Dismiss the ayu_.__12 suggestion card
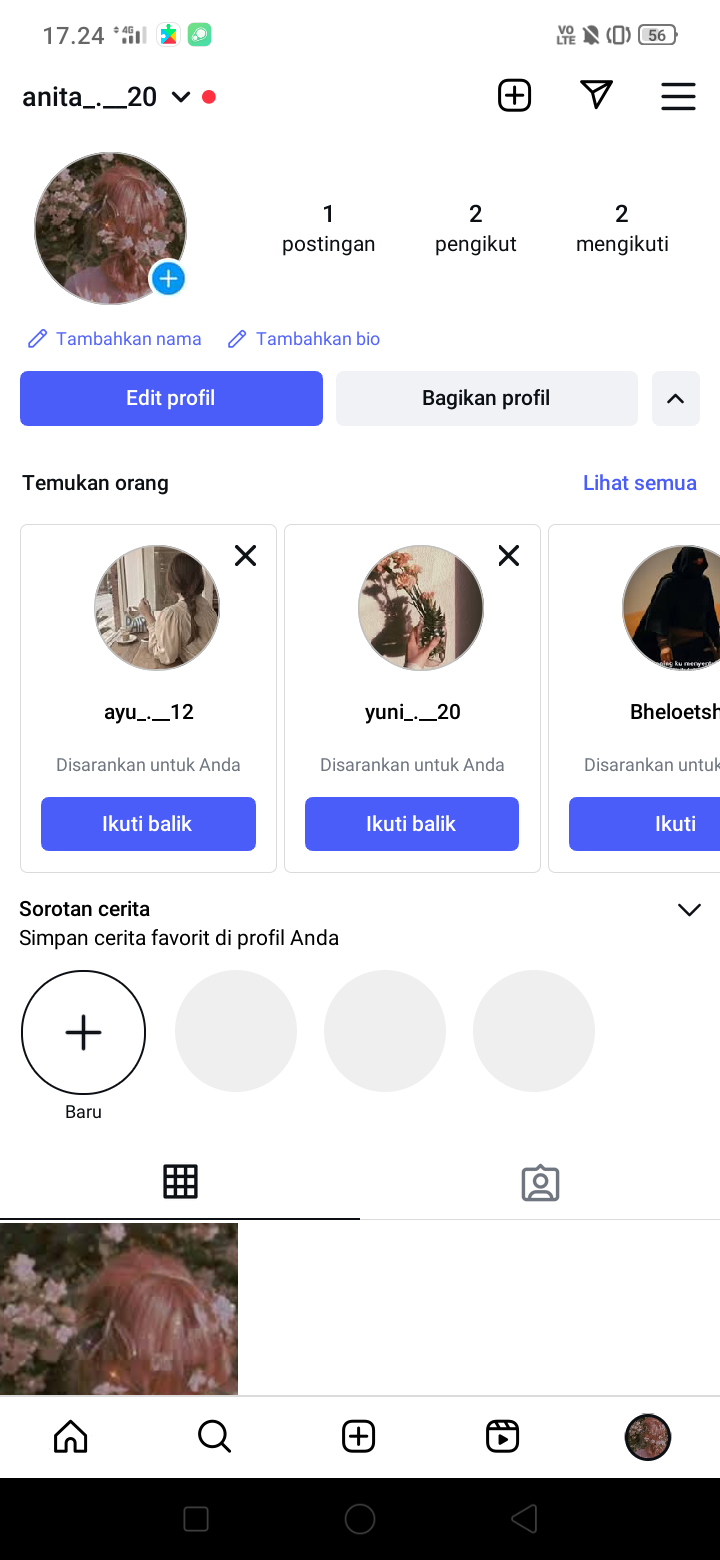The width and height of the screenshot is (720, 1560). [245, 556]
